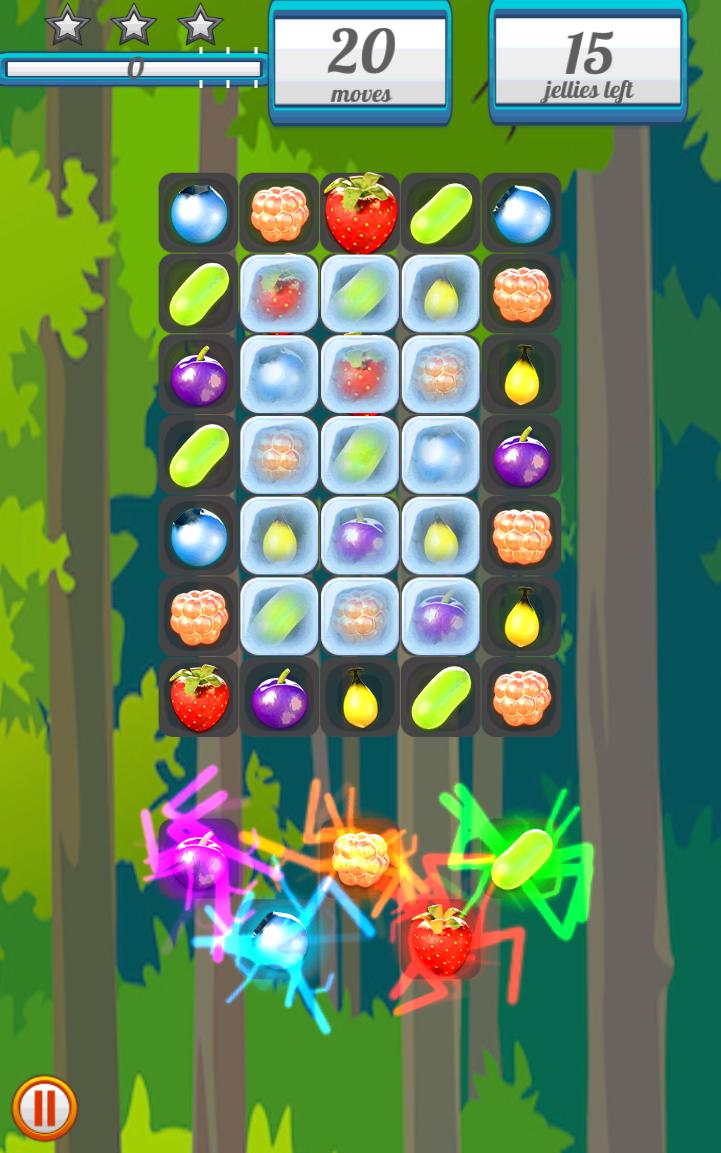The height and width of the screenshot is (1153, 721).
Task: Select the strawberry in the grid's top row
Action: click(360, 213)
